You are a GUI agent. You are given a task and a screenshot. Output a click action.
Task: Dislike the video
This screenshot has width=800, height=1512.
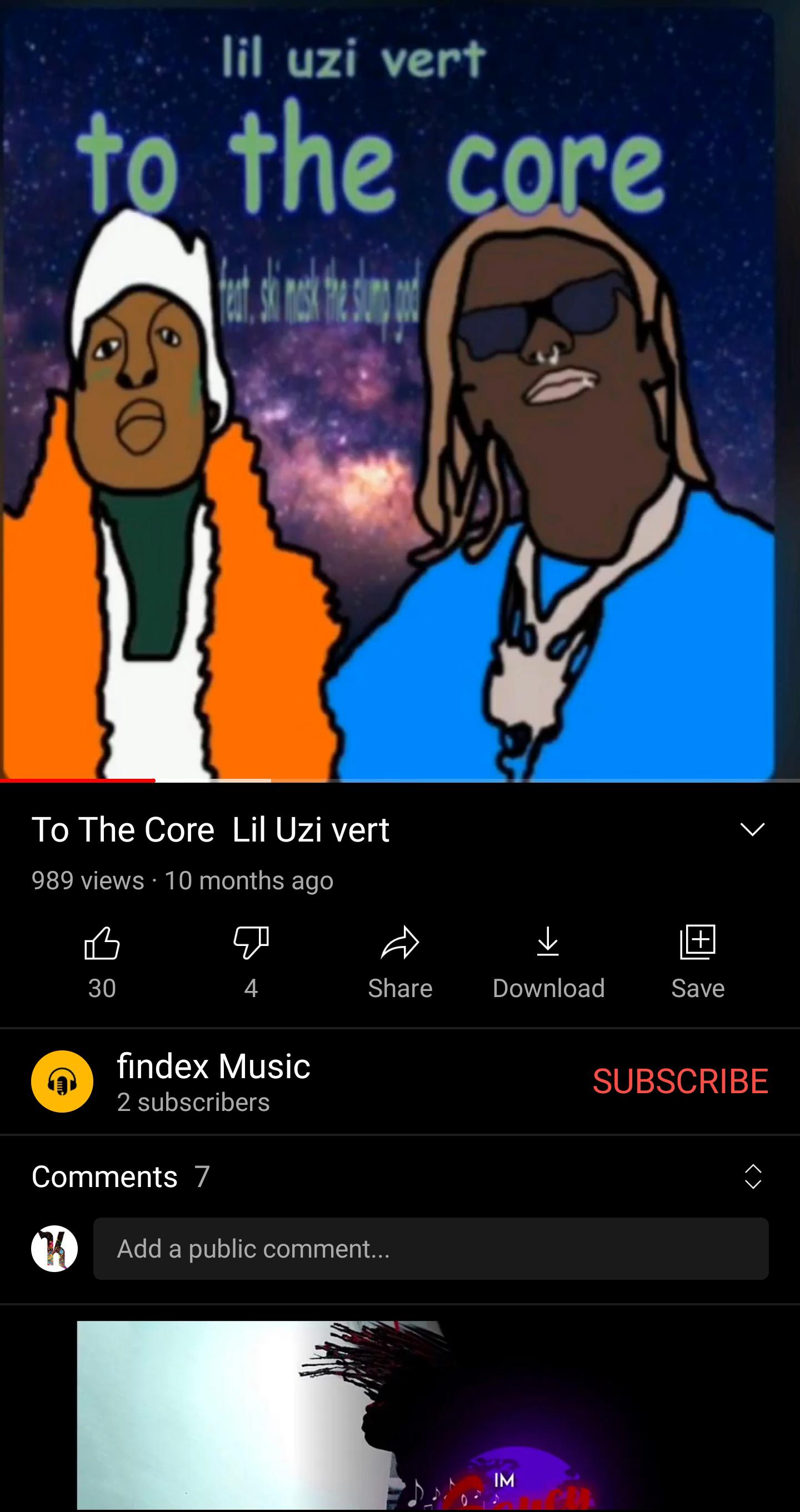point(251,944)
